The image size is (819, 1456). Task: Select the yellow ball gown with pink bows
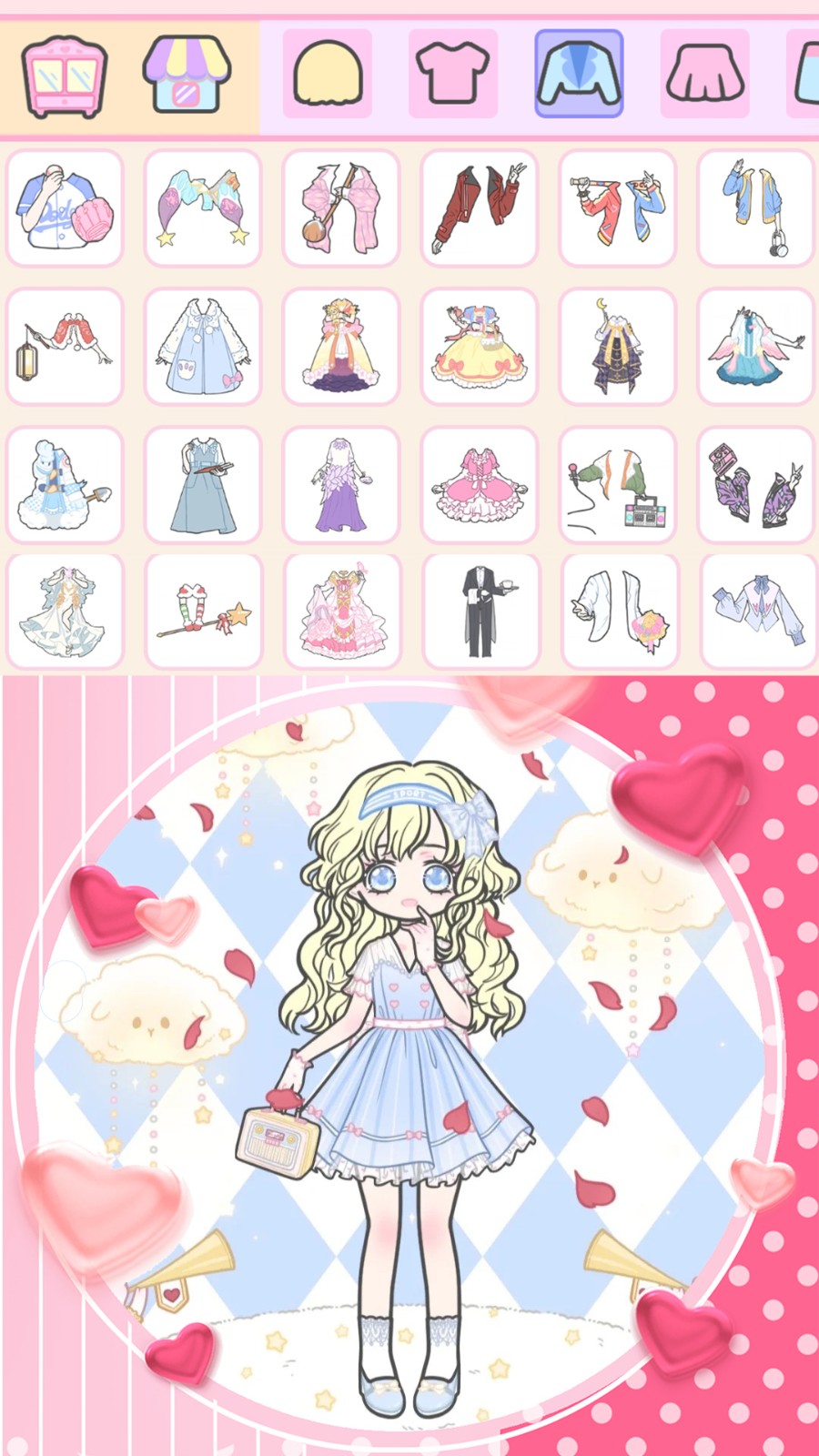[480, 347]
